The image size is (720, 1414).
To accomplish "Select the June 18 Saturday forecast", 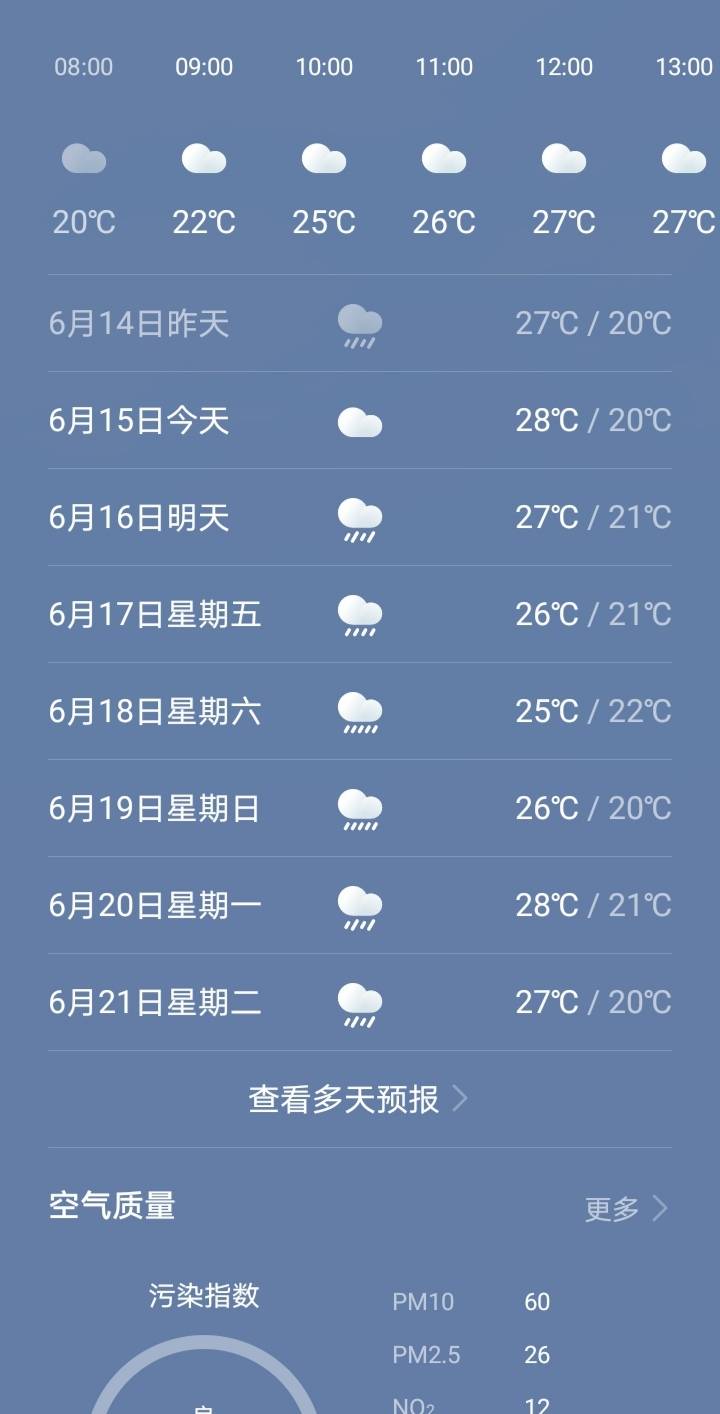I will (x=359, y=712).
